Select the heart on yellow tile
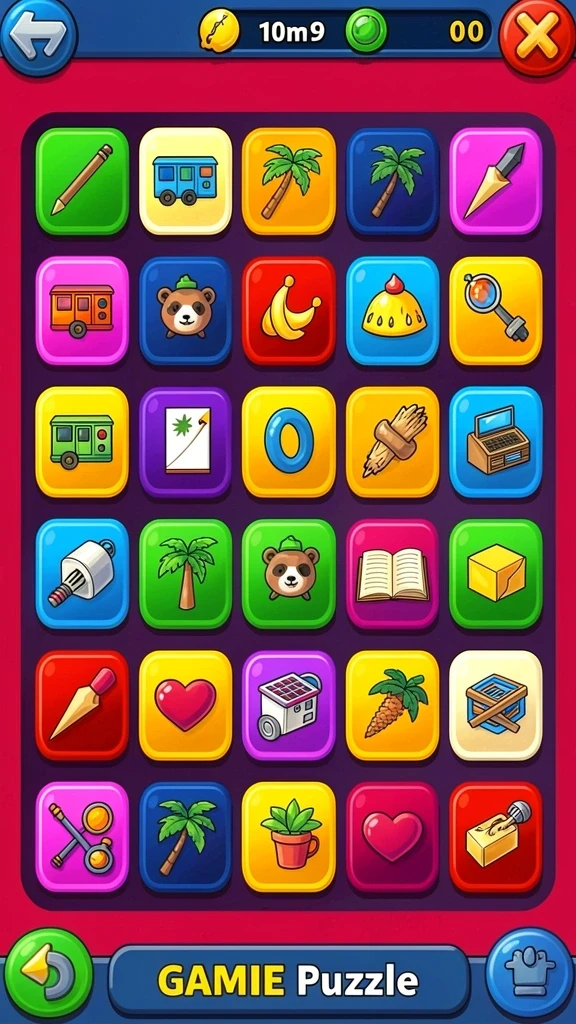The width and height of the screenshot is (576, 1024). pos(185,705)
